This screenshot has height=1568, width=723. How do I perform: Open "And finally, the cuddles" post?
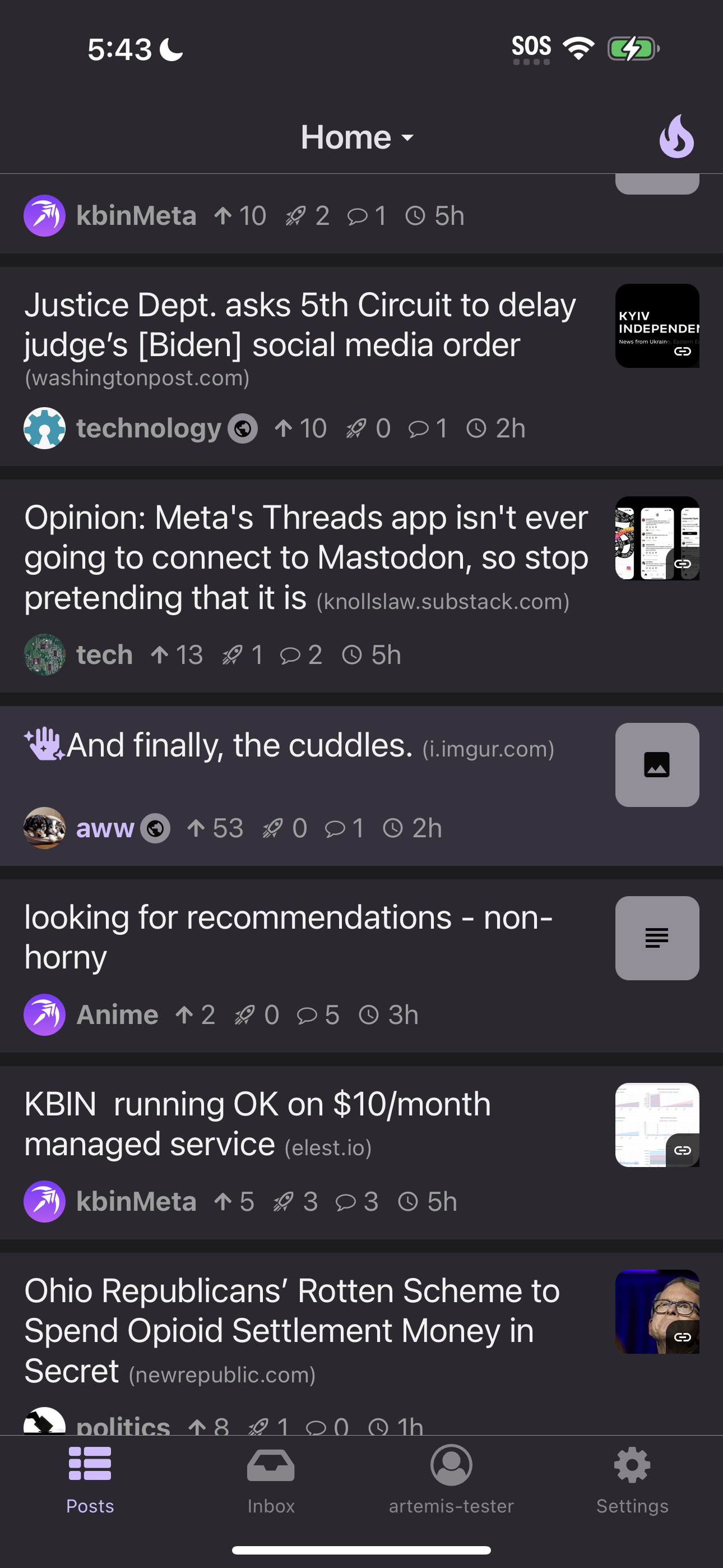240,746
